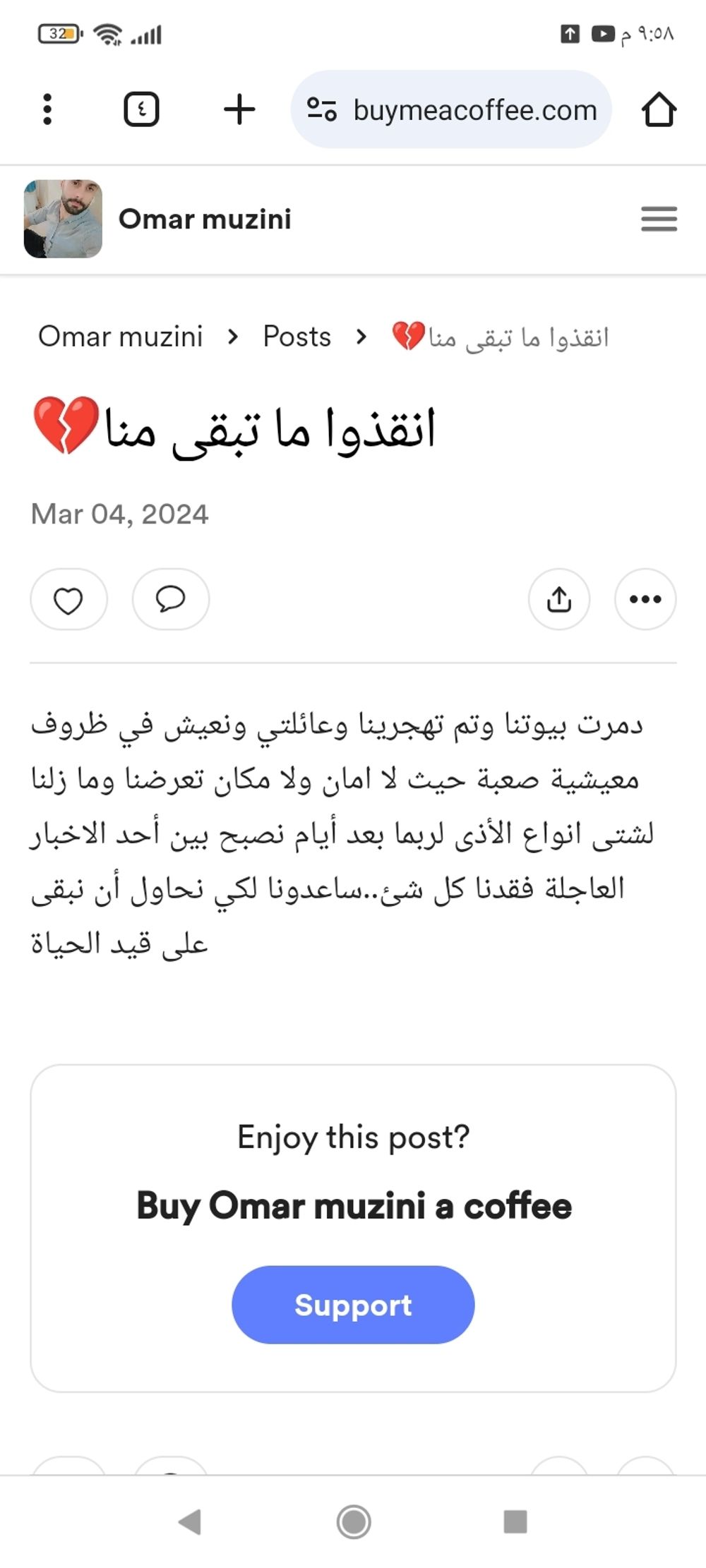The image size is (706, 1568).
Task: Open the hamburger menu beside Omar muzini
Action: [x=659, y=219]
